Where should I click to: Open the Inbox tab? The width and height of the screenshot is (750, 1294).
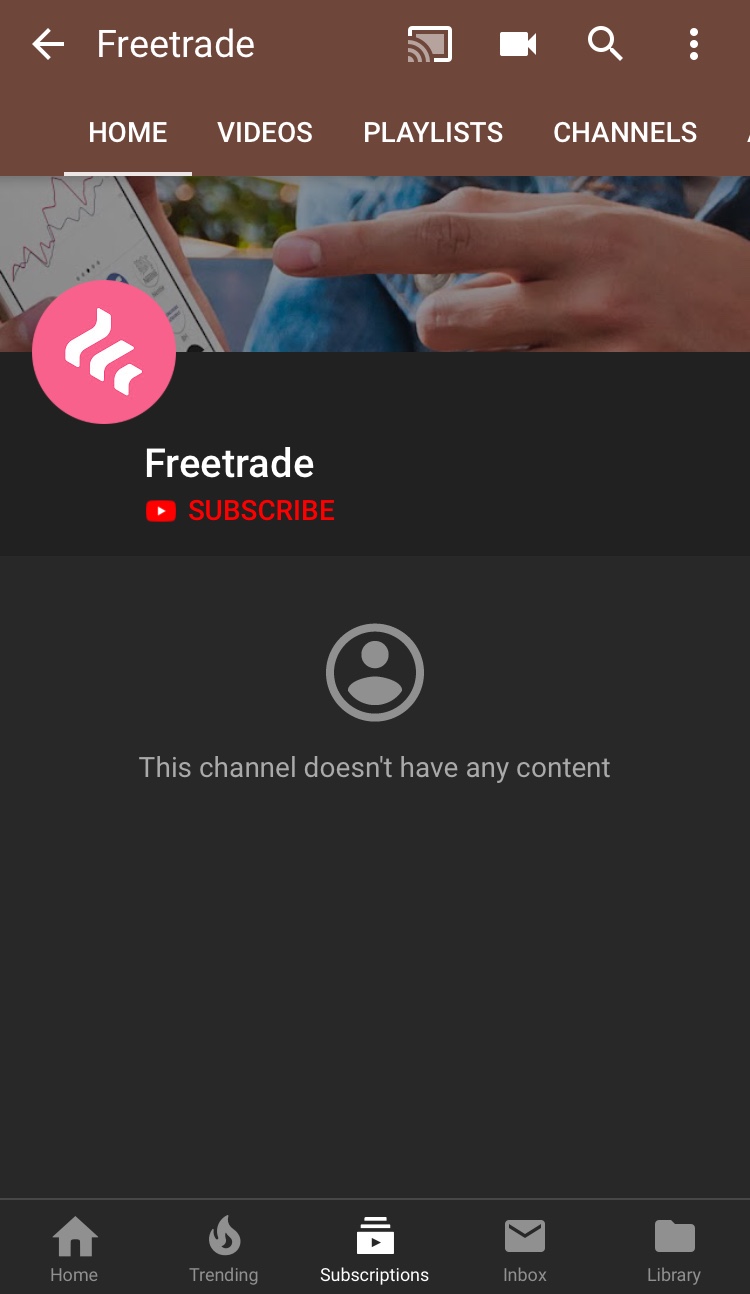(x=524, y=1249)
